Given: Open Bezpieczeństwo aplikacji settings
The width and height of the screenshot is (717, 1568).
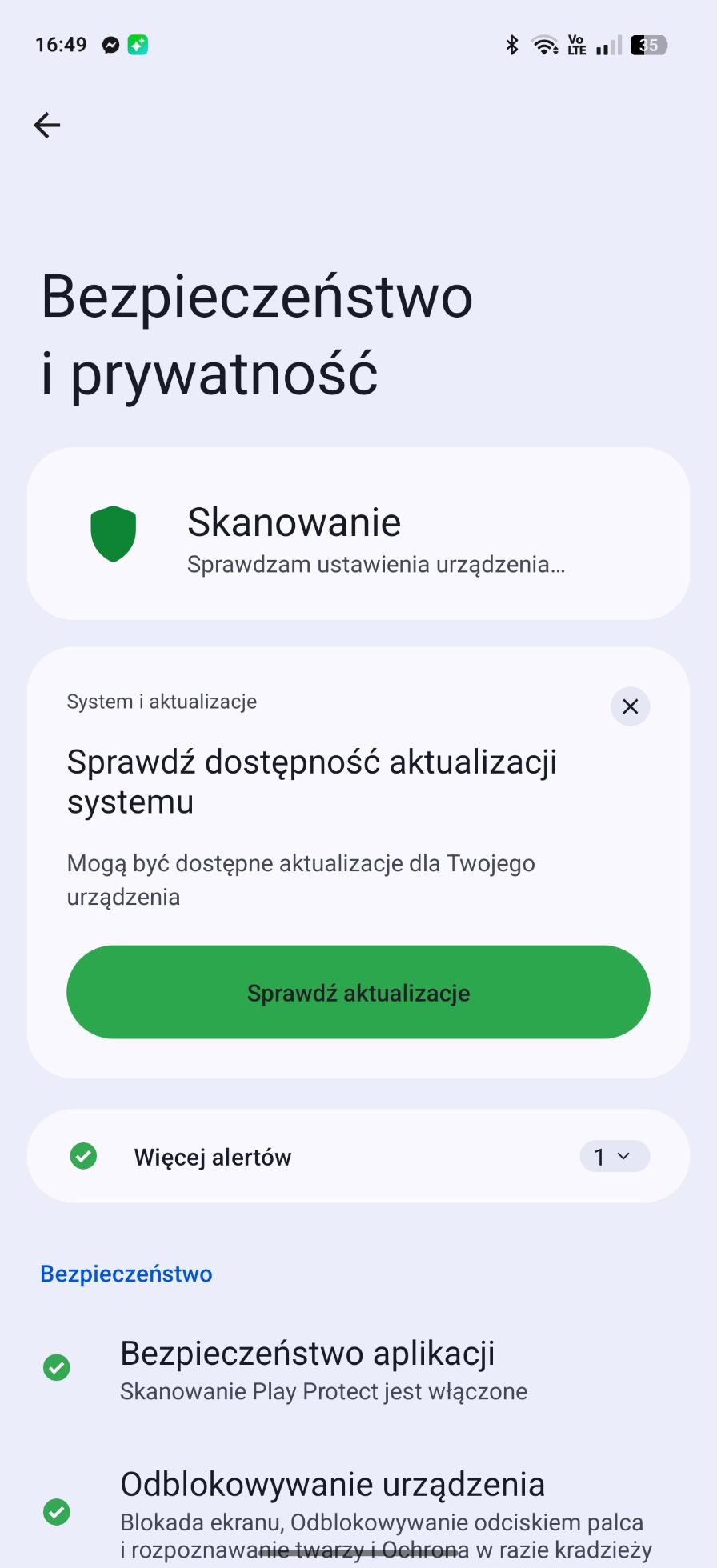Looking at the screenshot, I should coord(358,1370).
